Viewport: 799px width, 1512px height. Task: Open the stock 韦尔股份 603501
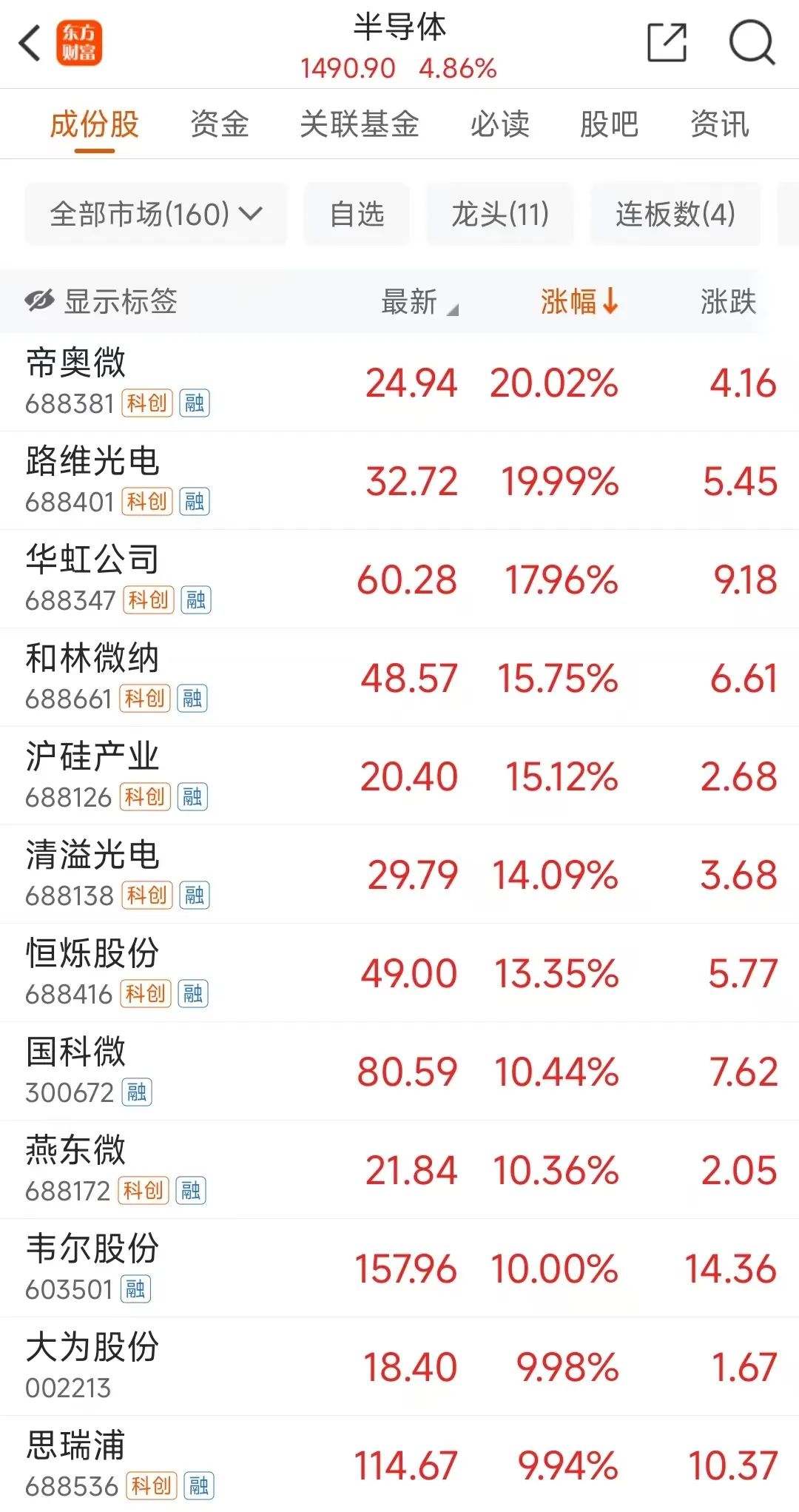[399, 1268]
